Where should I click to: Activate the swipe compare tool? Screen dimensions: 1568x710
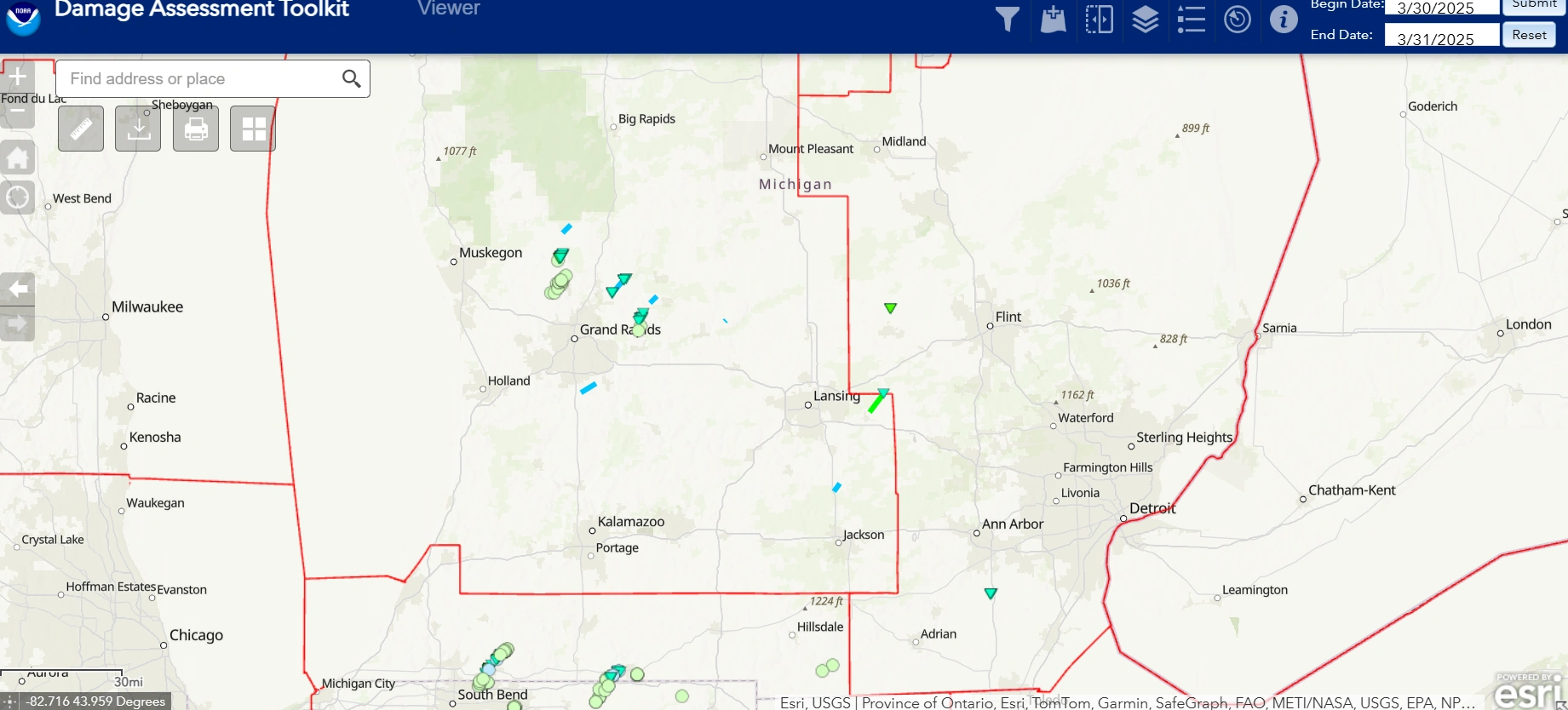[x=1100, y=19]
